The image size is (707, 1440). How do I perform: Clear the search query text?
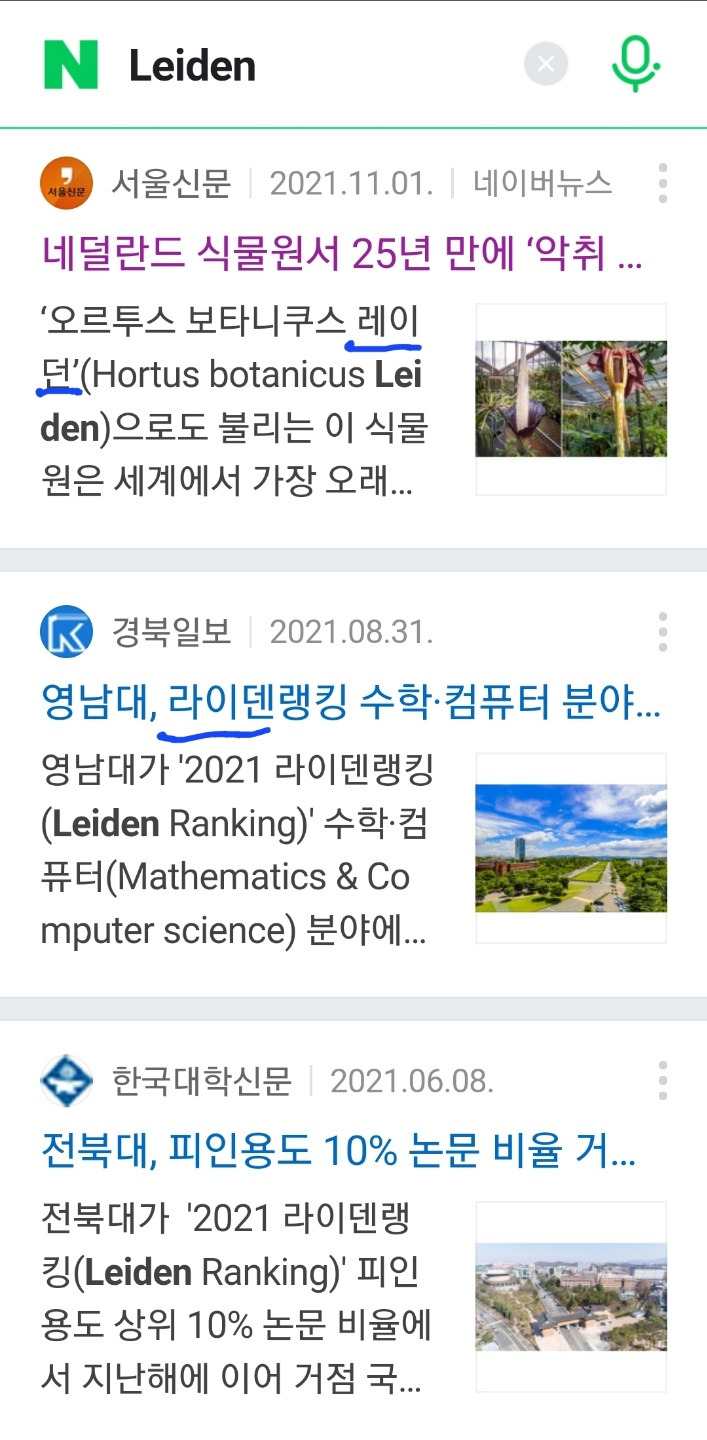coord(546,65)
